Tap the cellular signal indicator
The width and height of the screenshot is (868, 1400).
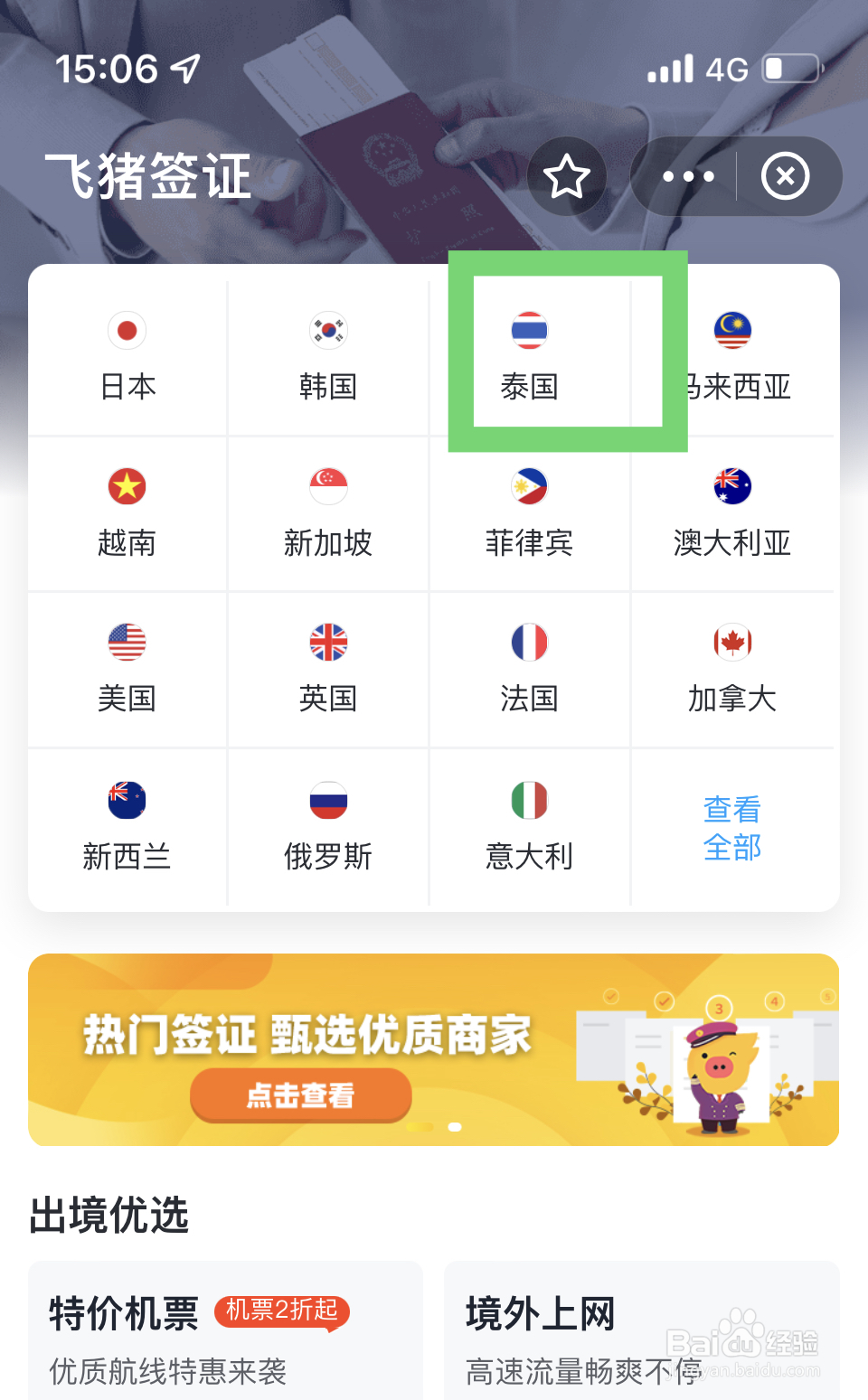point(670,67)
